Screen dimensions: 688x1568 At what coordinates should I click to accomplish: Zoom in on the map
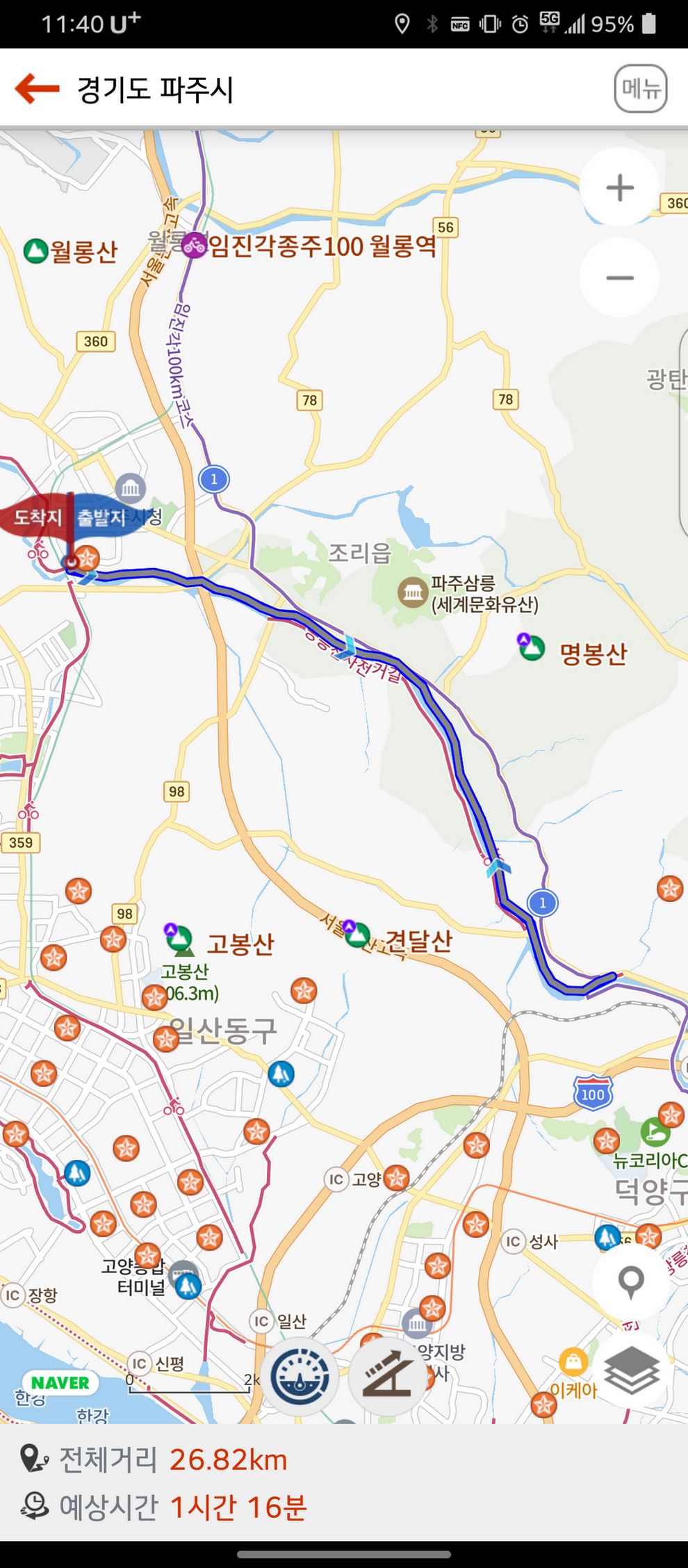click(619, 188)
